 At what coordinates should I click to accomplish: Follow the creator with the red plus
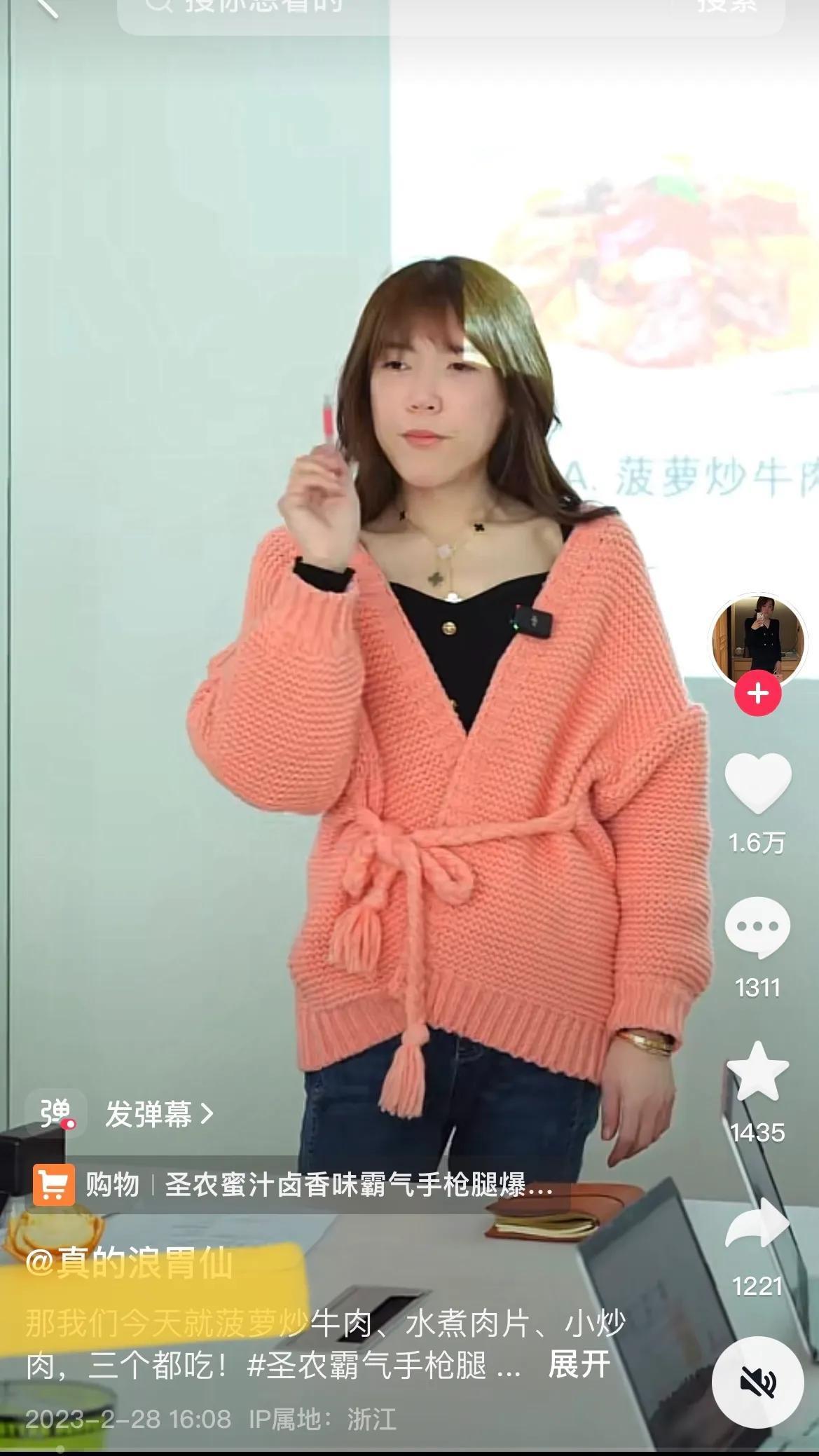coord(757,694)
